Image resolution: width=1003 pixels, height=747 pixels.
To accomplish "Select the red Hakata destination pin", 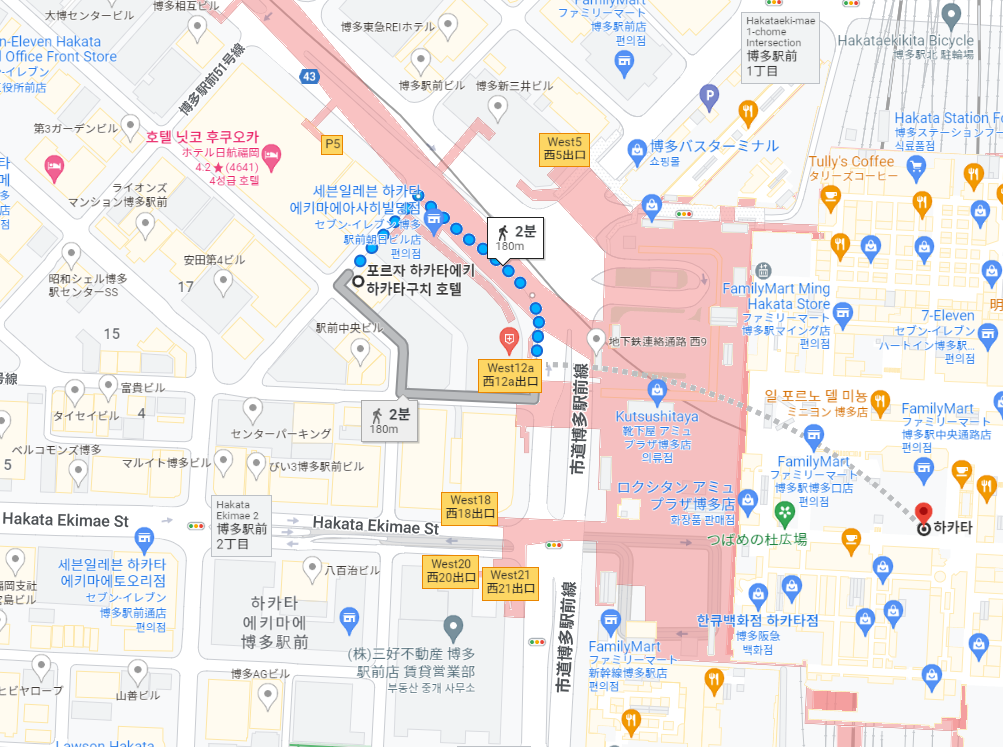I will click(924, 512).
